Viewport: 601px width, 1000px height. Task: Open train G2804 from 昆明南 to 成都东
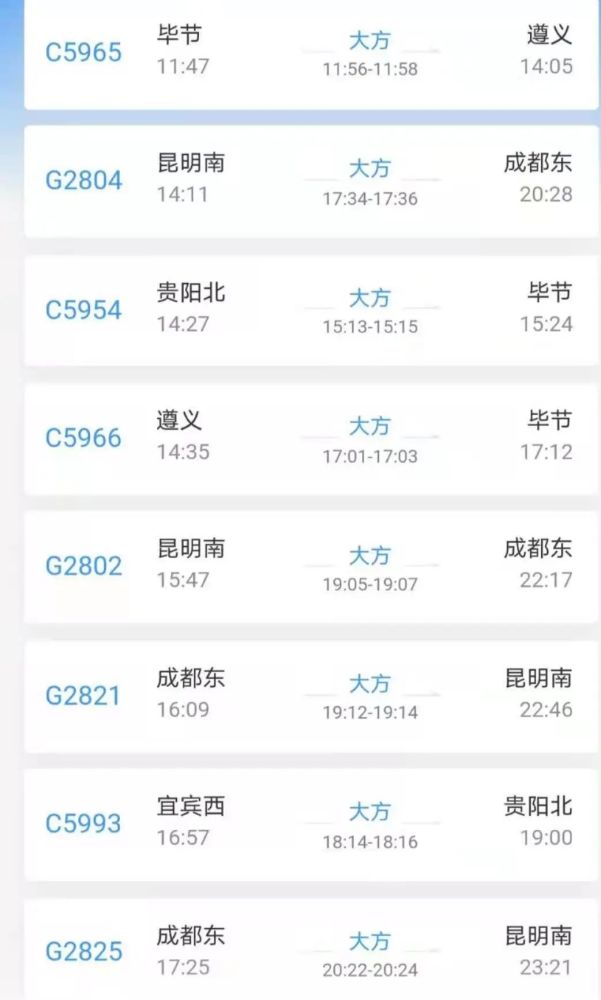click(x=311, y=181)
